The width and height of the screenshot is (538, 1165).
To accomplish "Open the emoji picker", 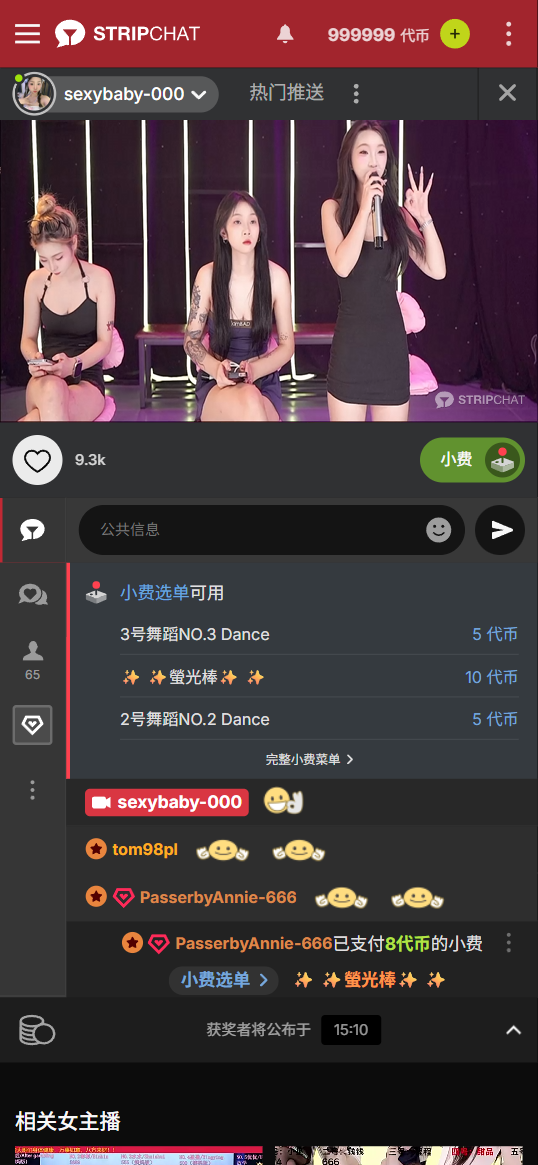I will click(438, 530).
